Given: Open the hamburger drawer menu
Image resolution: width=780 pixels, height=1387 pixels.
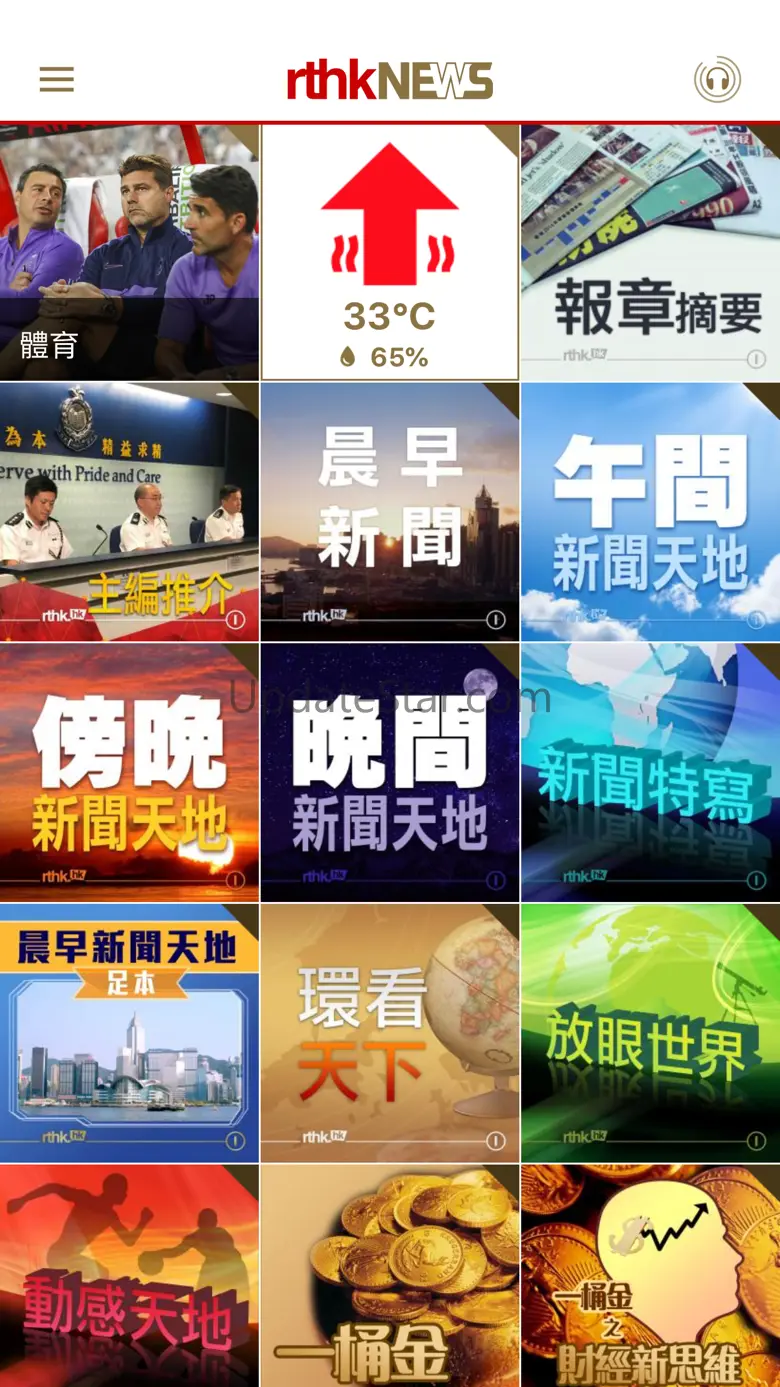Looking at the screenshot, I should point(57,80).
